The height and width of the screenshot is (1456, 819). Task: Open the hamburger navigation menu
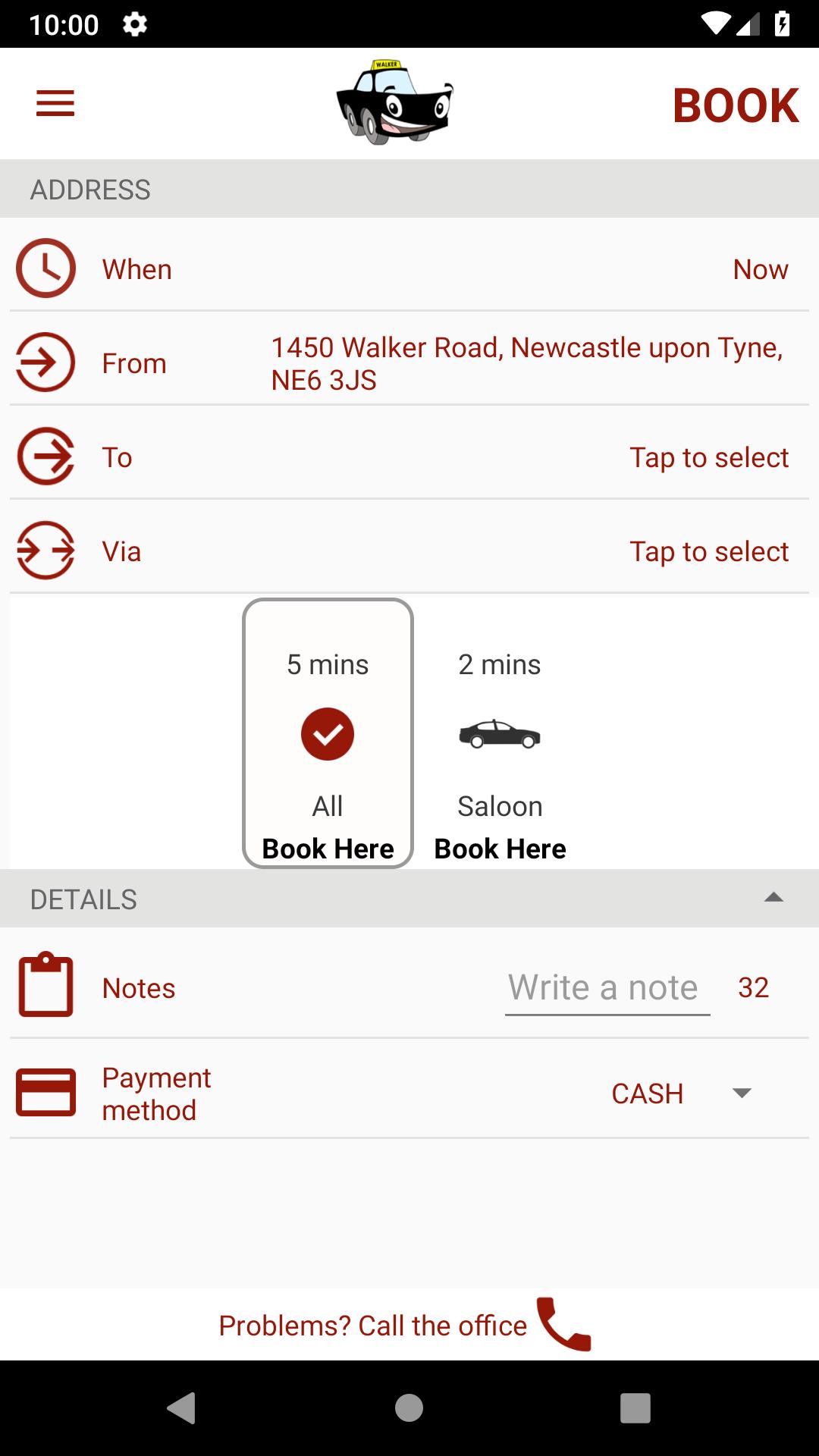[x=55, y=102]
